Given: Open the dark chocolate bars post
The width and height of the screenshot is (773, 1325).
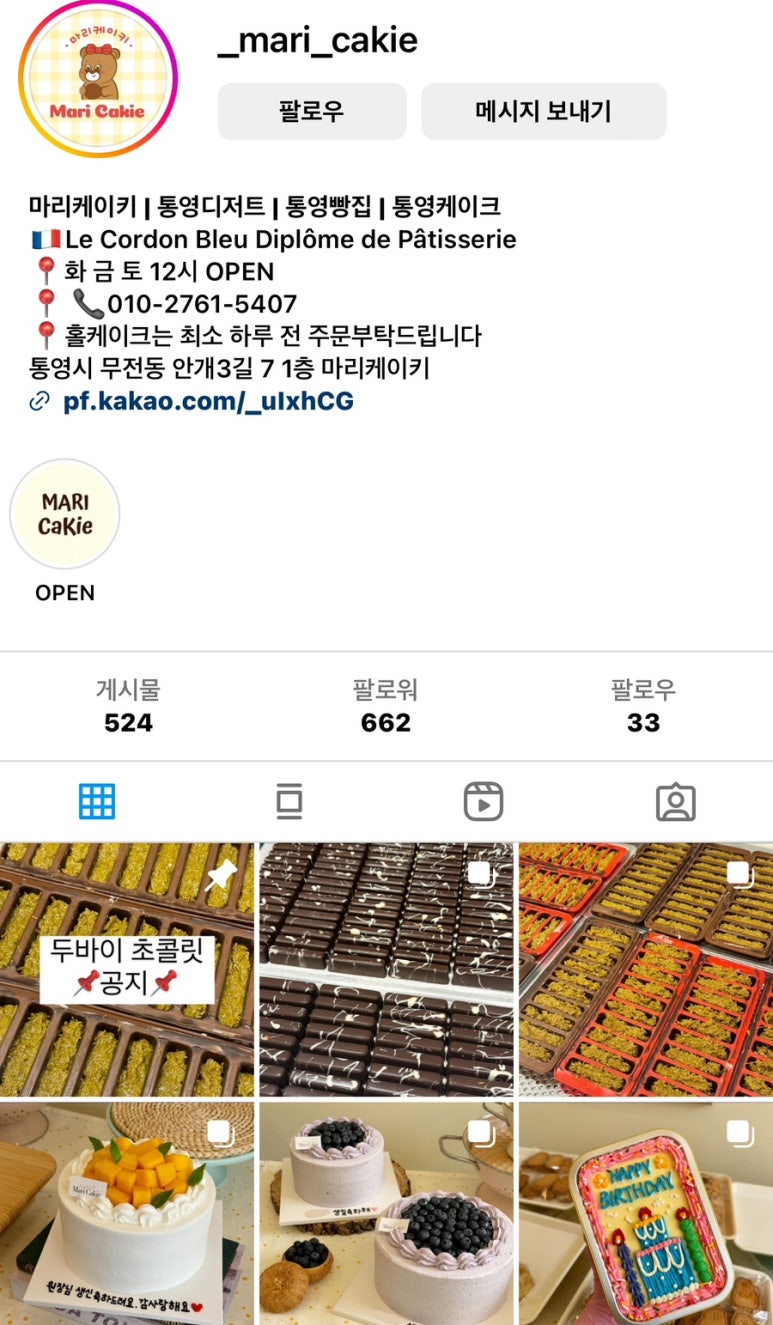Looking at the screenshot, I should tap(386, 968).
